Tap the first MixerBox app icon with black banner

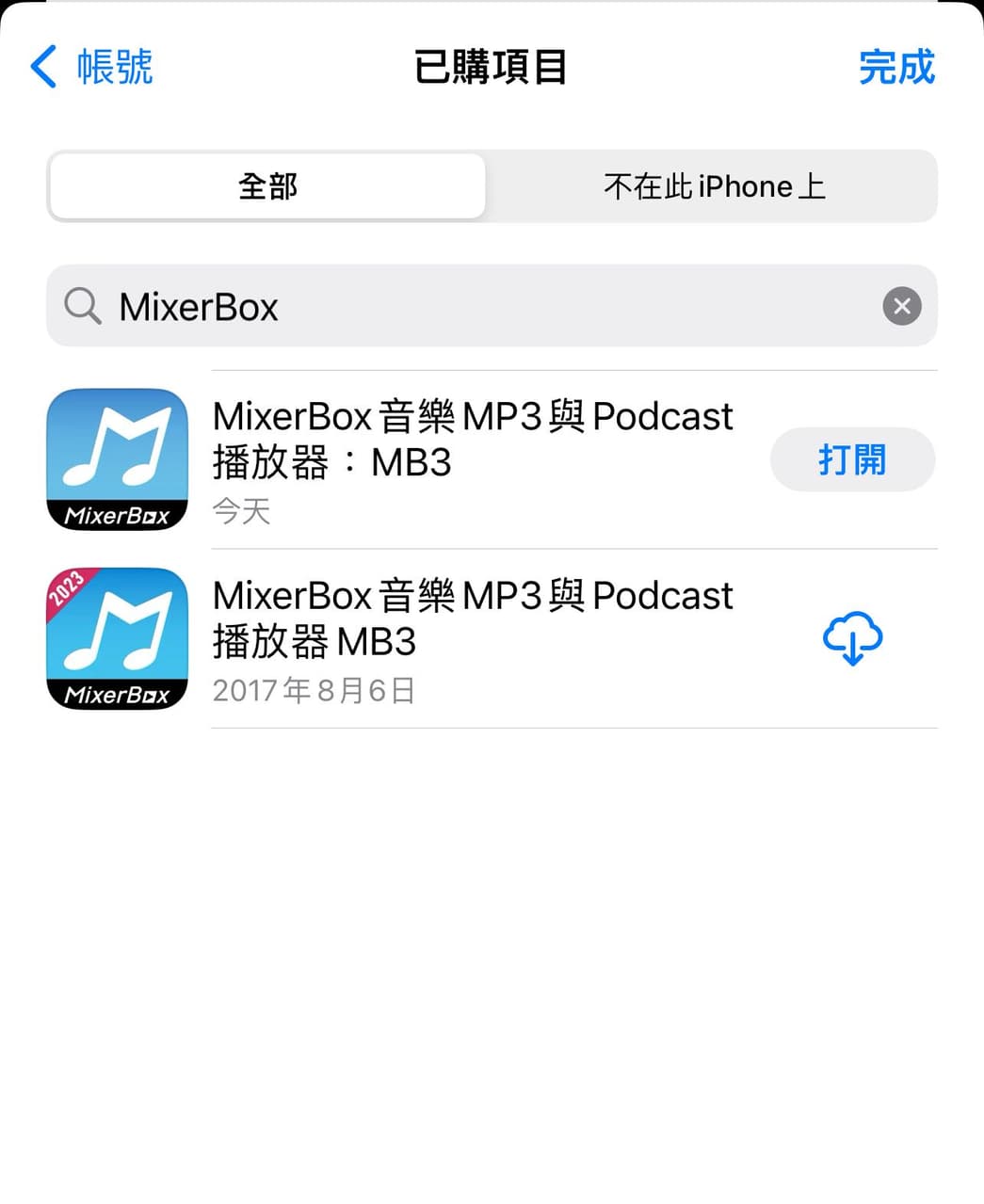(x=117, y=459)
